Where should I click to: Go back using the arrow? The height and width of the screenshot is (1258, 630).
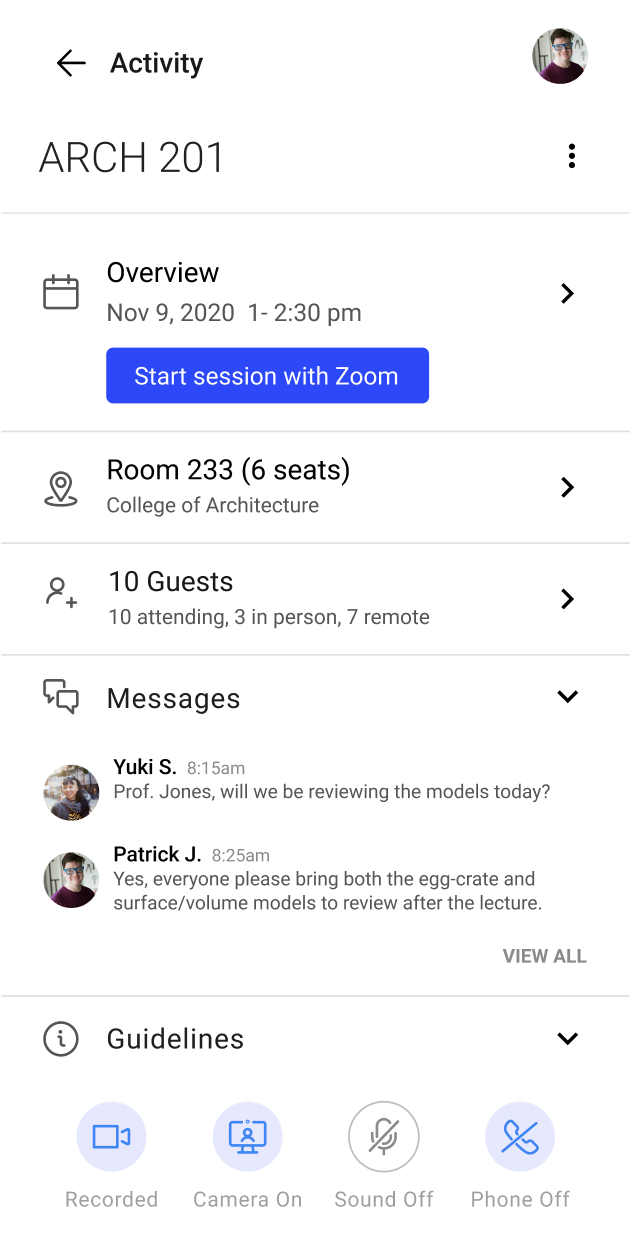(x=71, y=63)
